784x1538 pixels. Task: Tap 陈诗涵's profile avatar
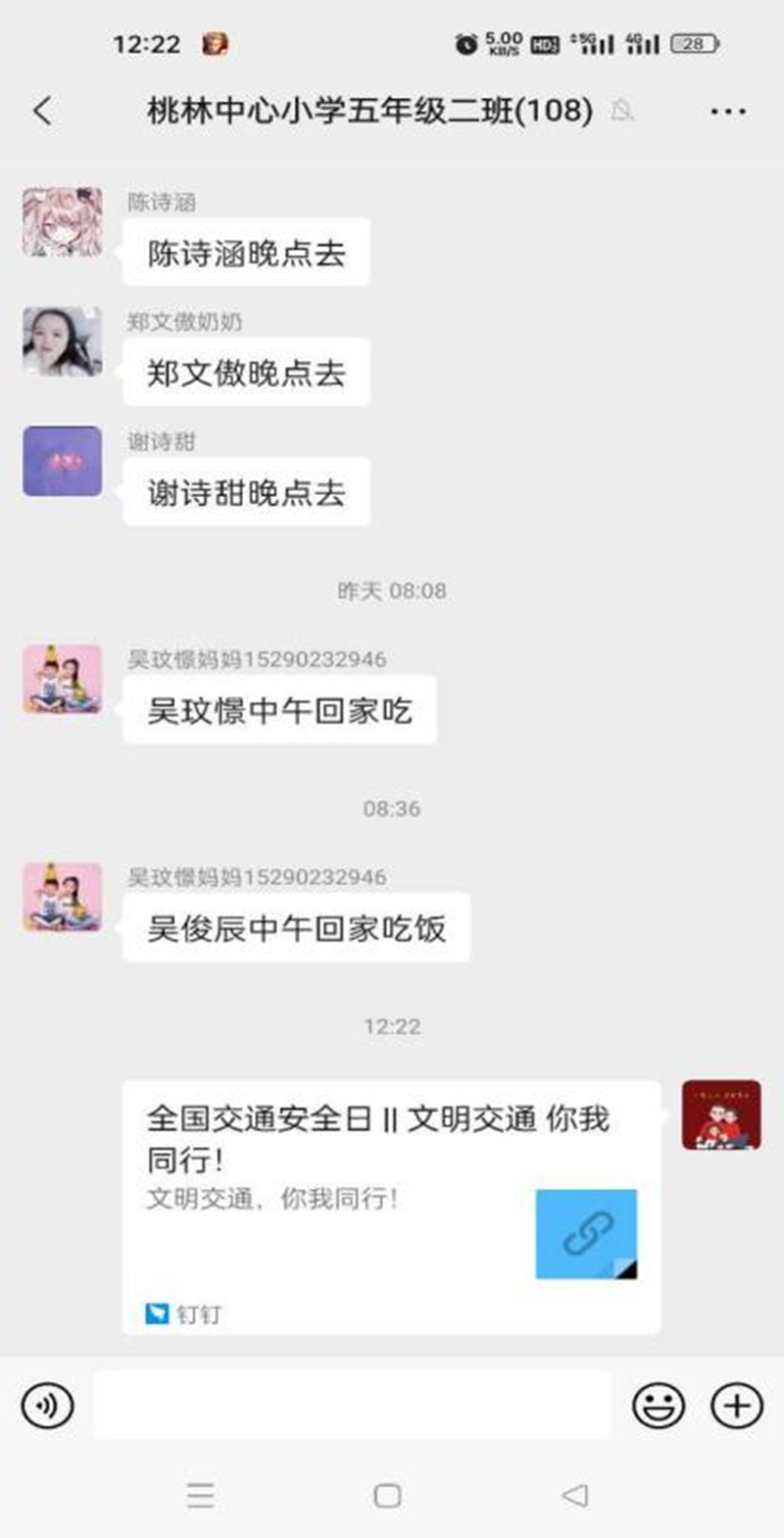tap(62, 223)
